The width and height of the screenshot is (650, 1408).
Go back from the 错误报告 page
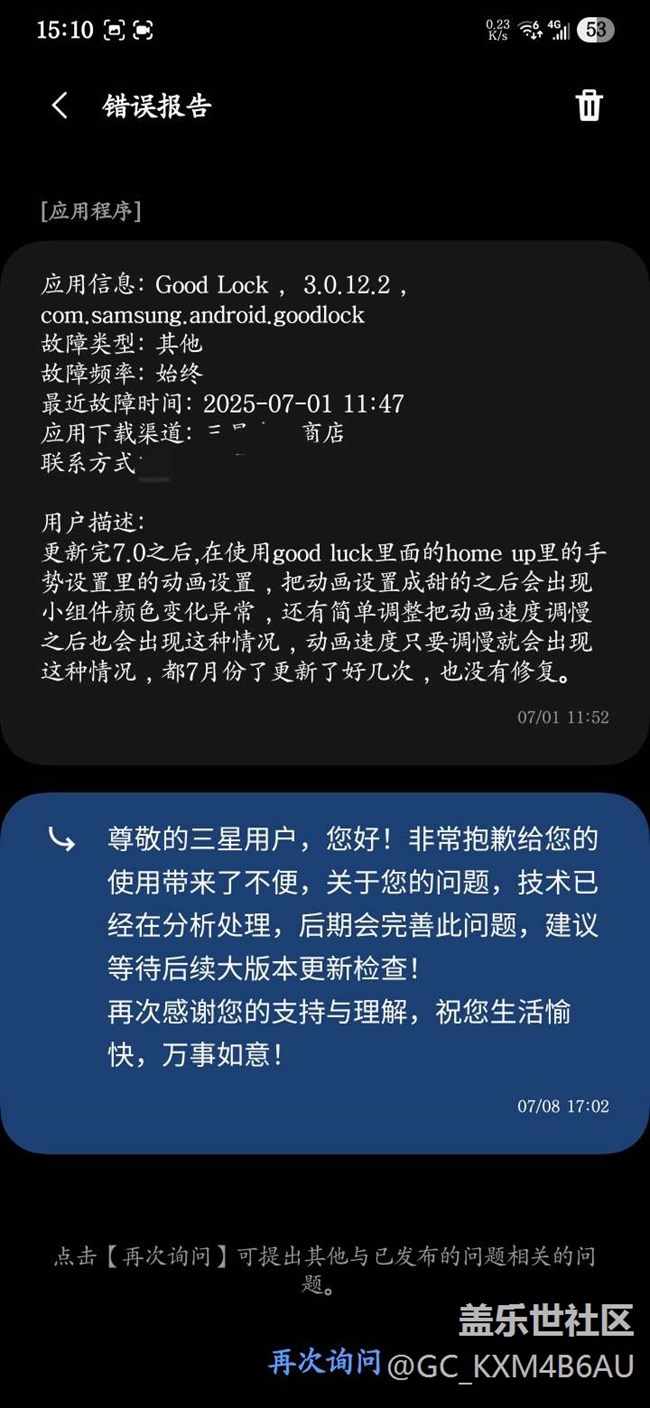click(60, 106)
